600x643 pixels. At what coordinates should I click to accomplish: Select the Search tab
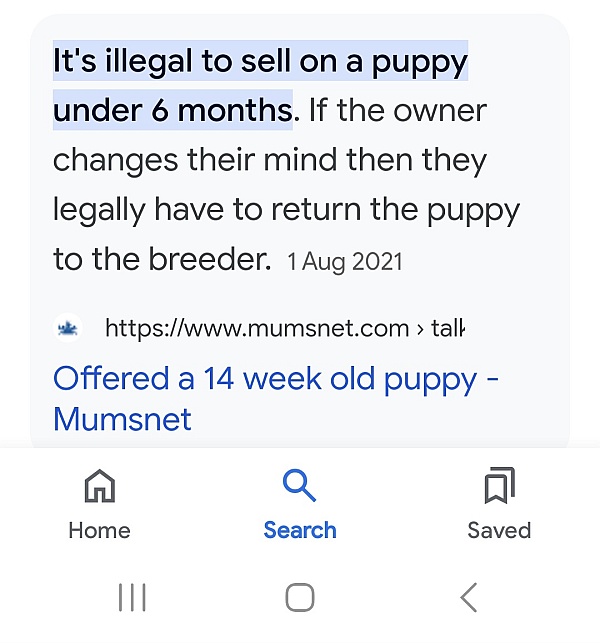tap(299, 504)
